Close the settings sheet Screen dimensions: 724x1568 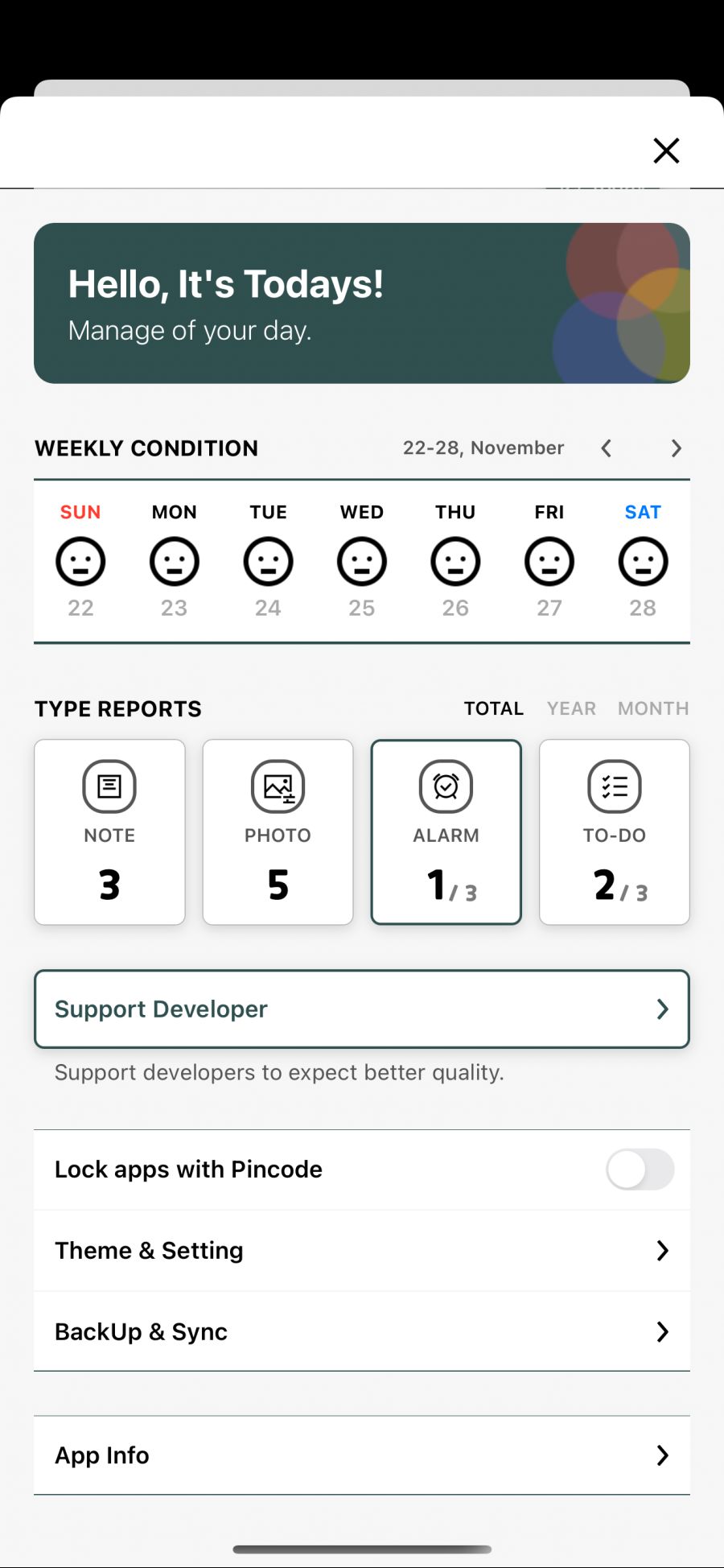[x=666, y=151]
